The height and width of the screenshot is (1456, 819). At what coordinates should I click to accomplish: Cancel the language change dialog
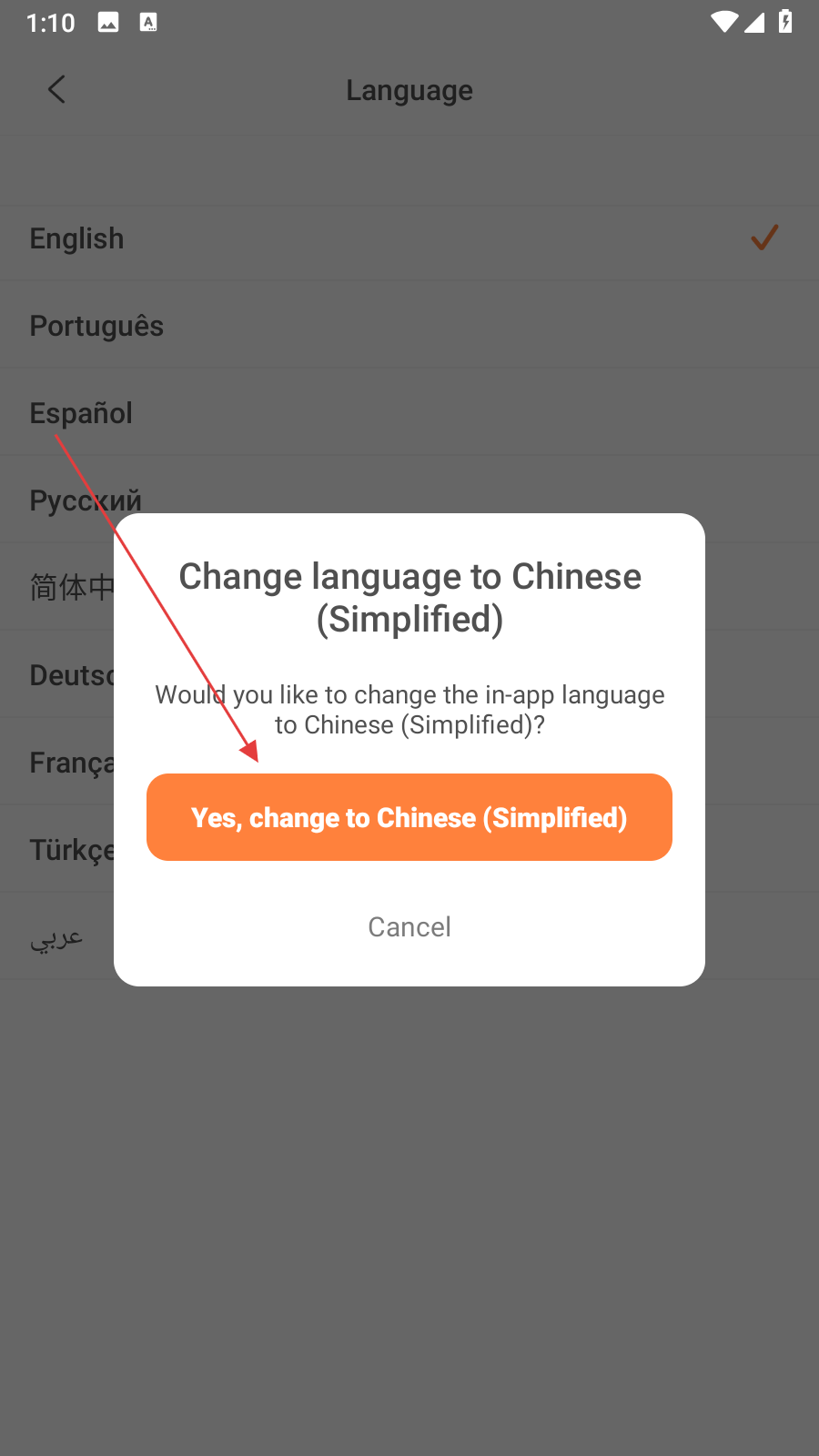click(x=409, y=926)
